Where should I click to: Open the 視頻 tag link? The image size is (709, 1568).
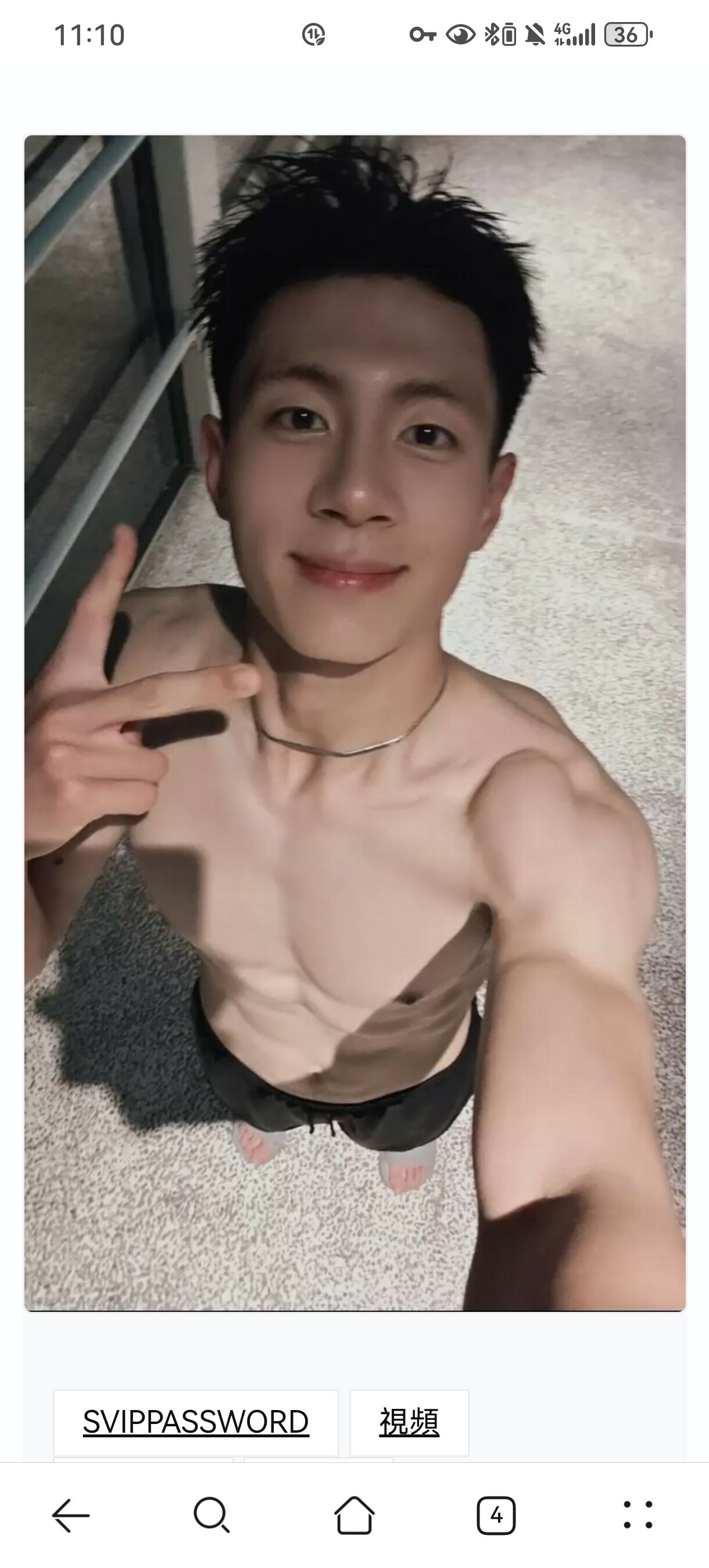(409, 1422)
